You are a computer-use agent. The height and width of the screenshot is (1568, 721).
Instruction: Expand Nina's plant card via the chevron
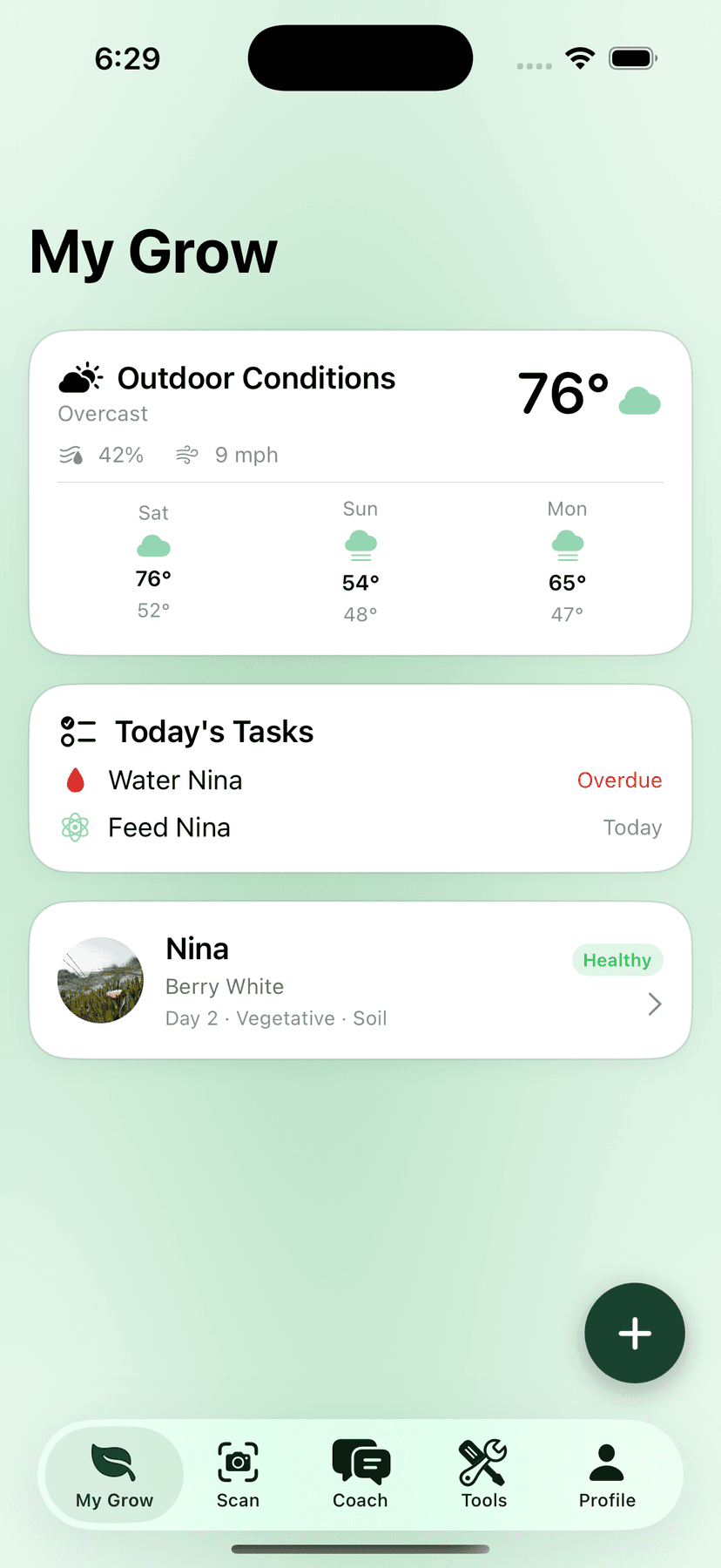(x=654, y=1004)
